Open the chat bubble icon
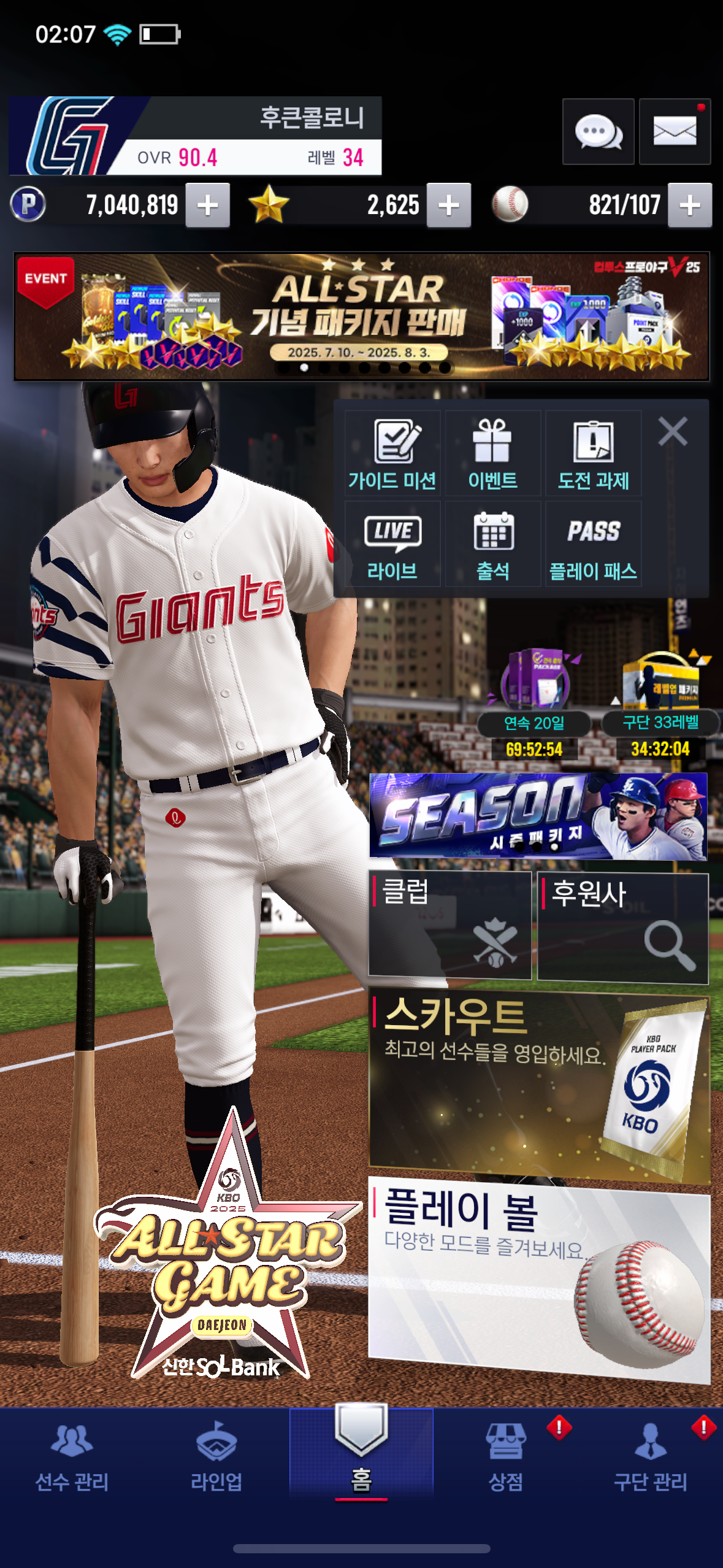Viewport: 723px width, 1568px height. [x=598, y=131]
